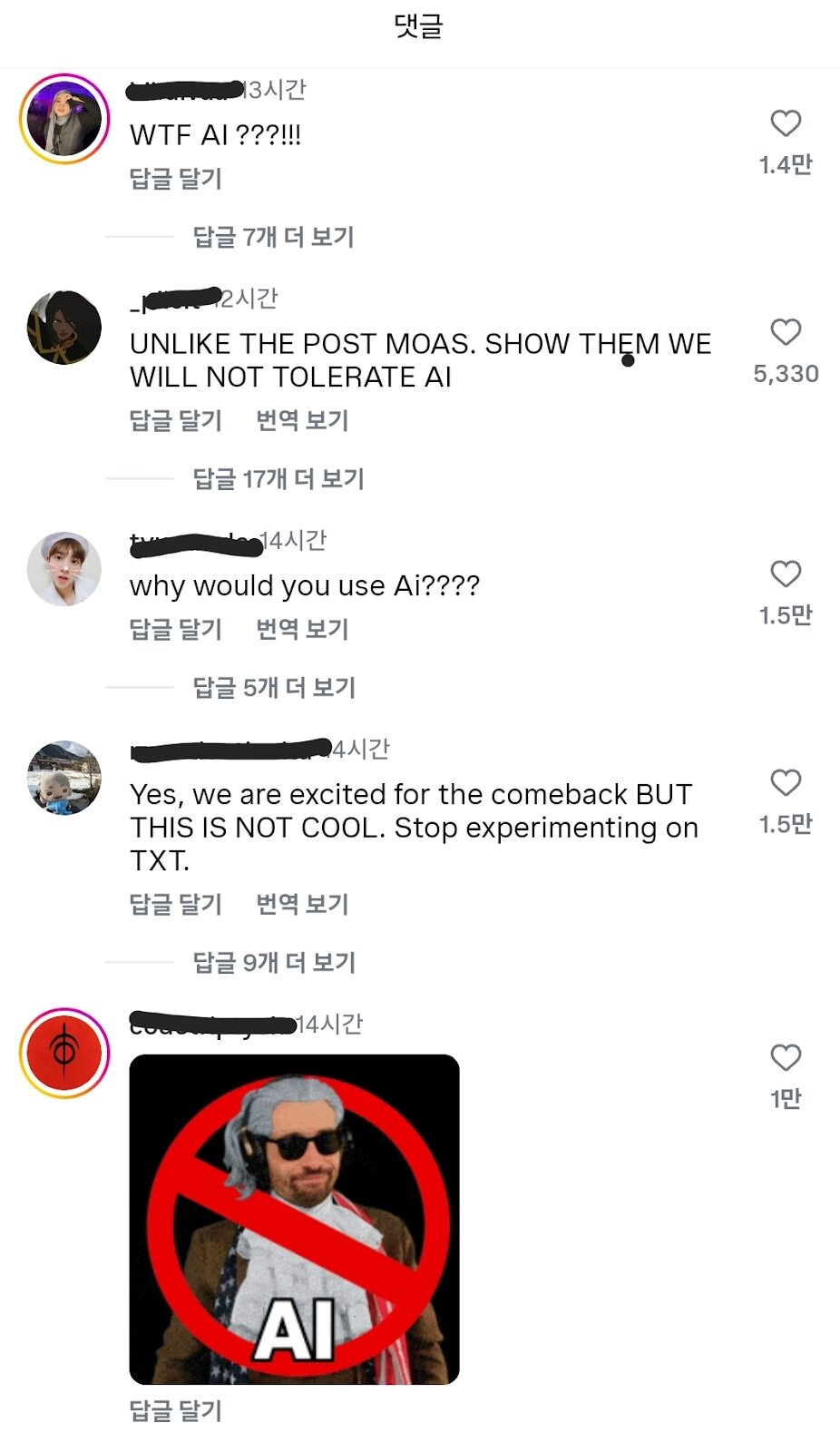840x1452 pixels.
Task: Reply to the "UNLIKE THE POST MOAS" comment
Action: 176,420
